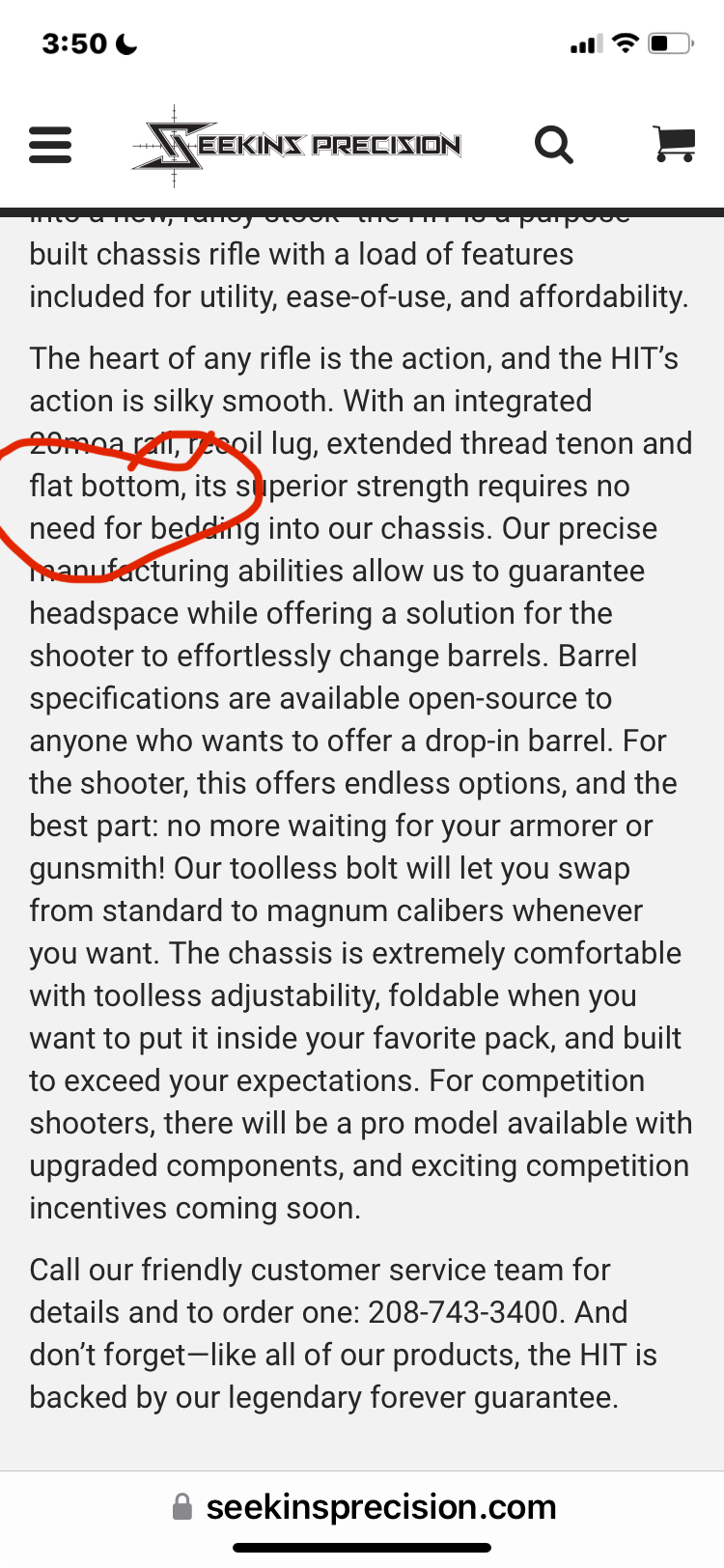Image resolution: width=724 pixels, height=1568 pixels.
Task: Tap the Seekins Precision logo
Action: tap(297, 146)
